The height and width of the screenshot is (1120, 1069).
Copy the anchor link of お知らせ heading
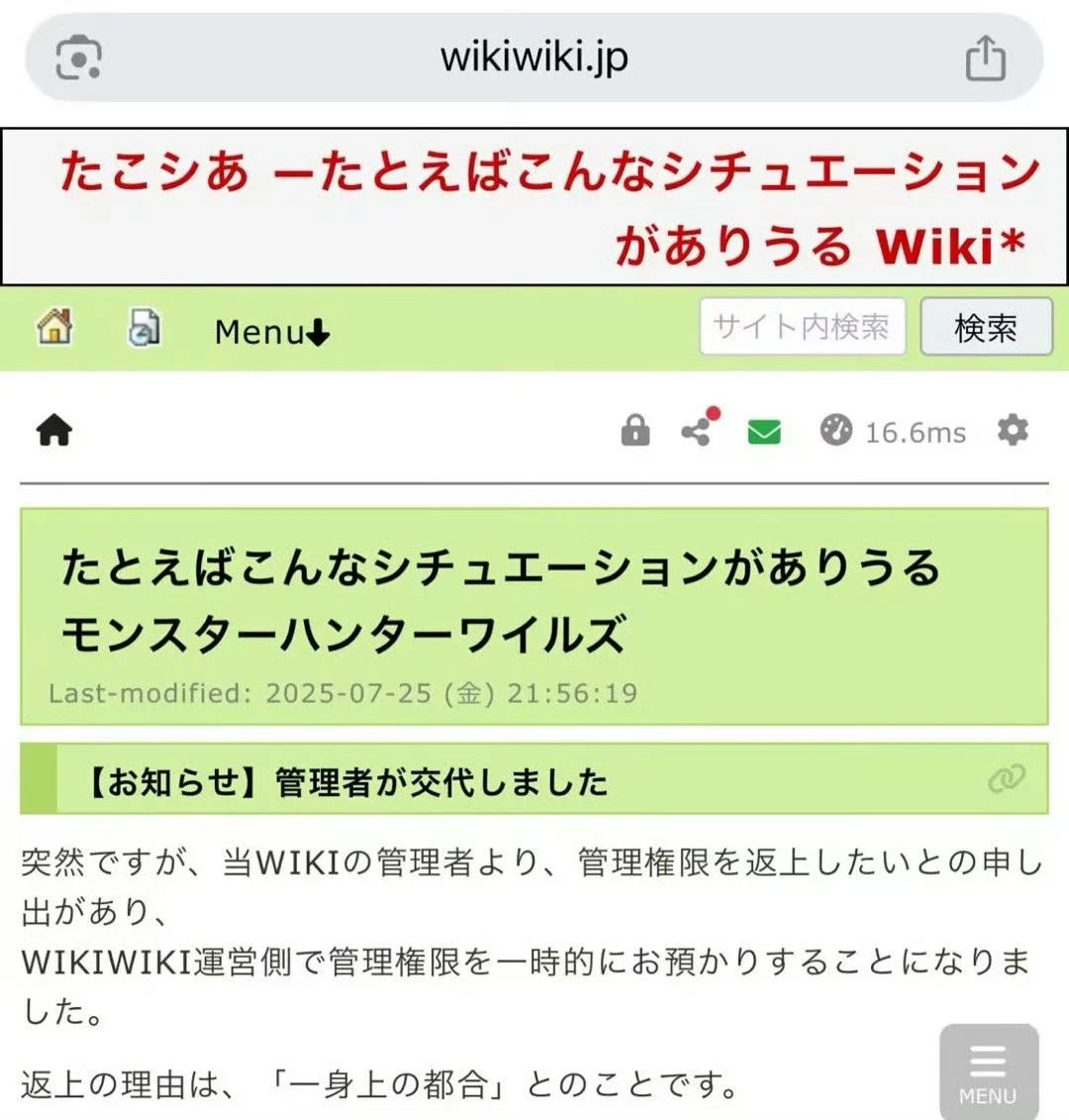pos(1006,779)
